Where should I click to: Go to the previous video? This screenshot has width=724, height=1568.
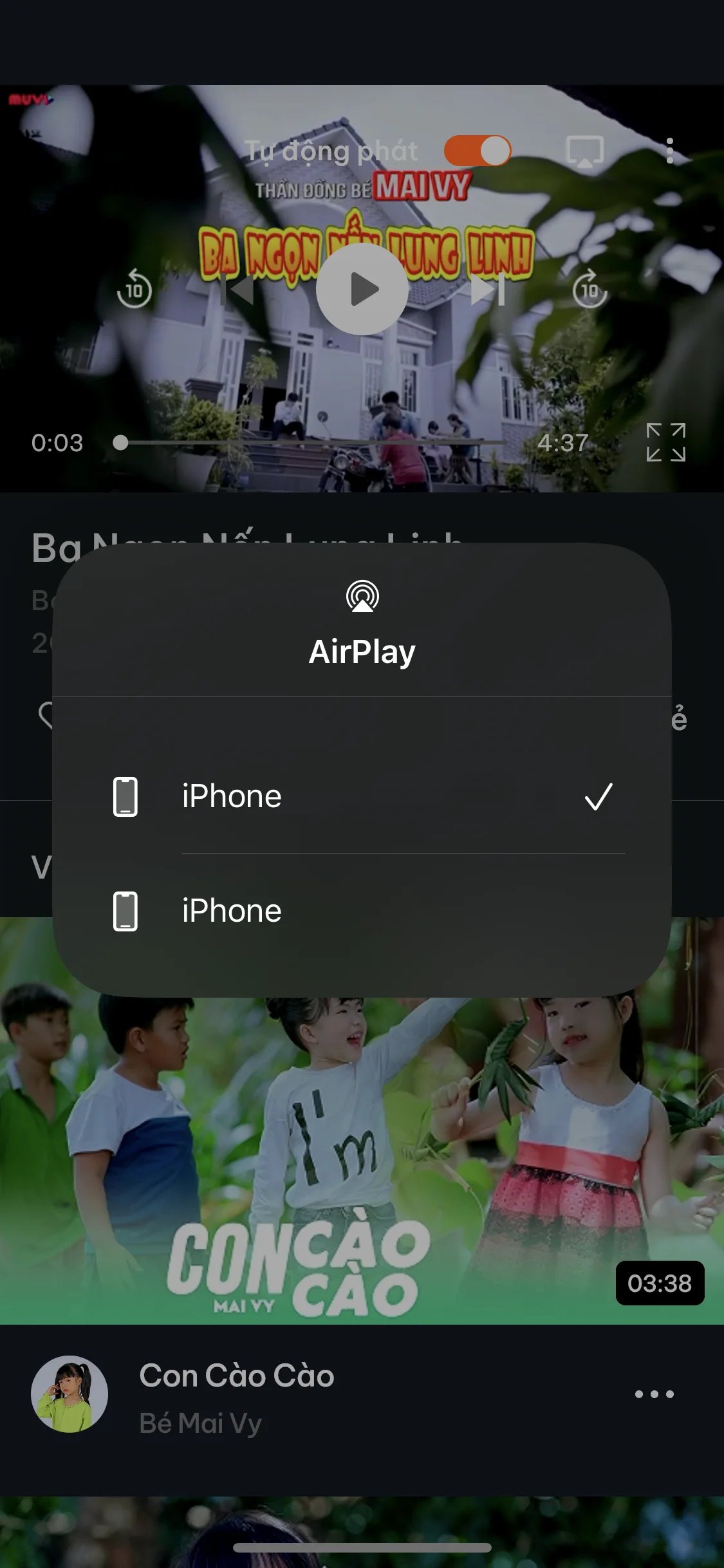237,290
